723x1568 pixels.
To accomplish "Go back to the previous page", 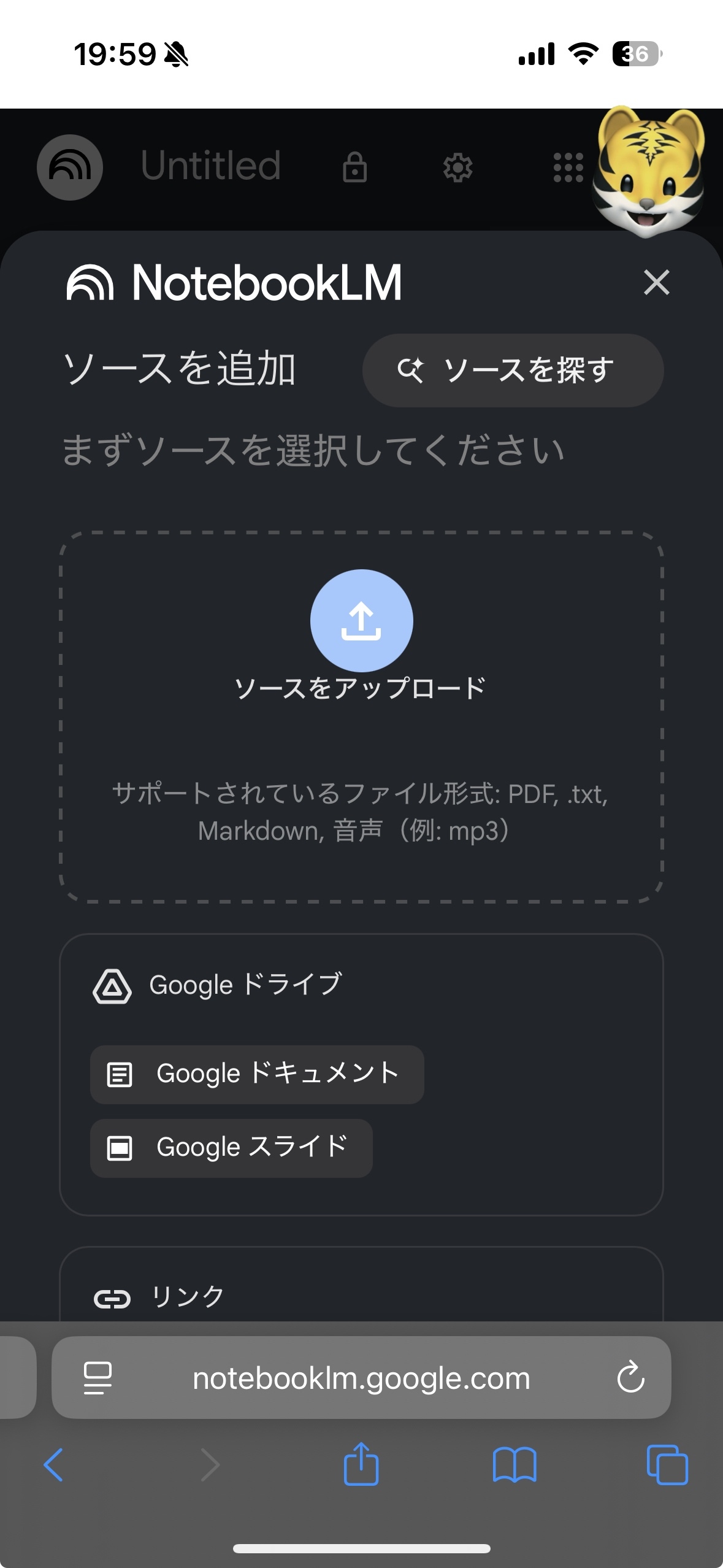I will click(x=54, y=1465).
